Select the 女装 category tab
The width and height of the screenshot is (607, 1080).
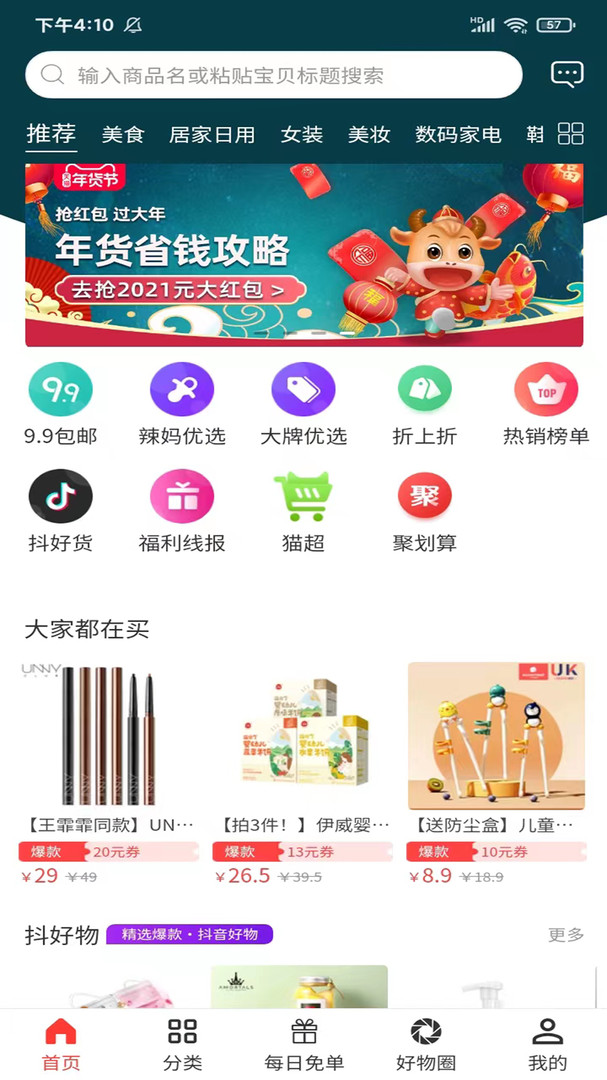tap(302, 134)
